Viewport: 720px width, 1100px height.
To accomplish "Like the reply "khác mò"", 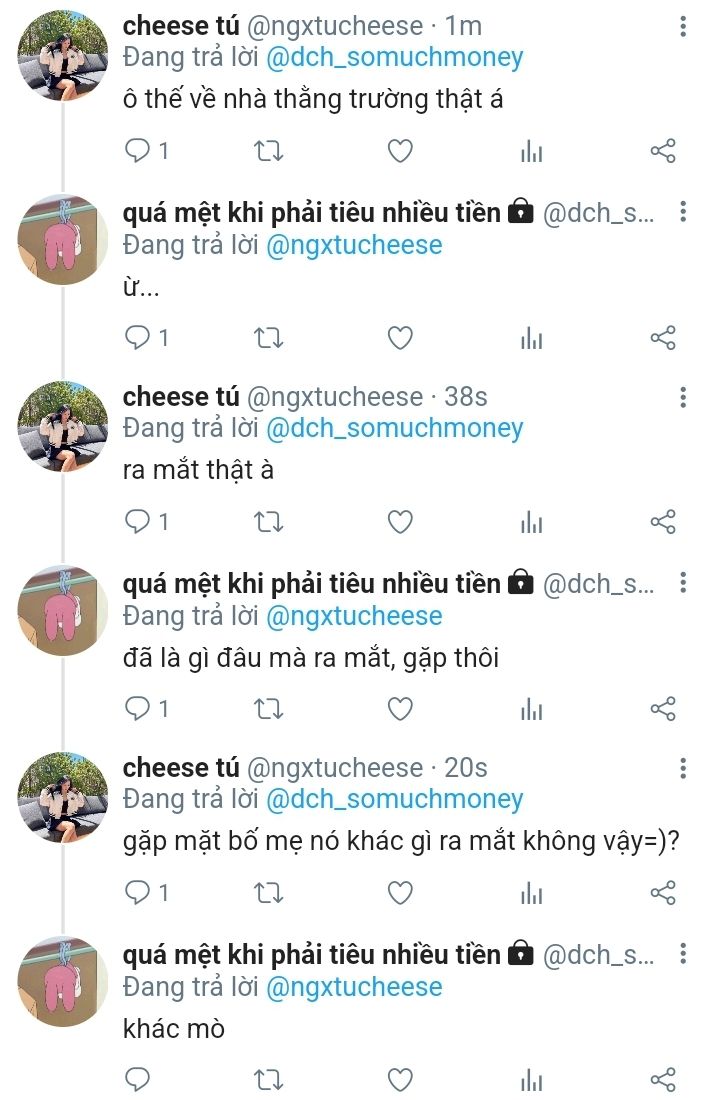I will point(400,1079).
